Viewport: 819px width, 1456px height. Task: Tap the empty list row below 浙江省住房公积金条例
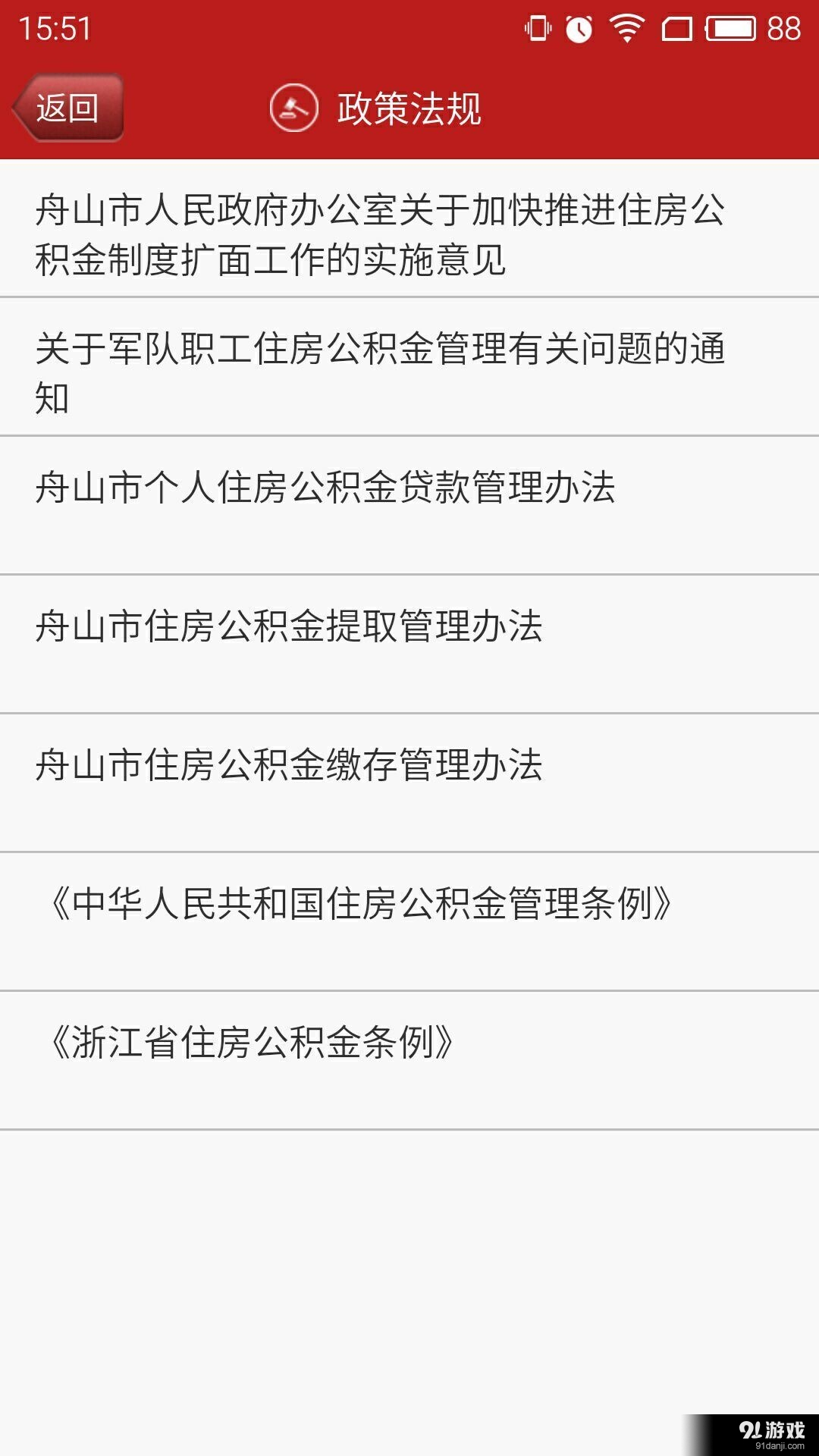click(x=409, y=1183)
